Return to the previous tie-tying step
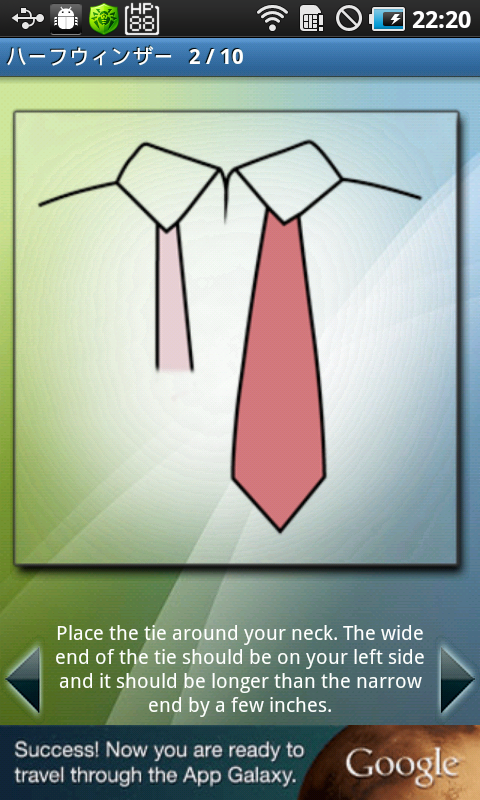 click(23, 679)
